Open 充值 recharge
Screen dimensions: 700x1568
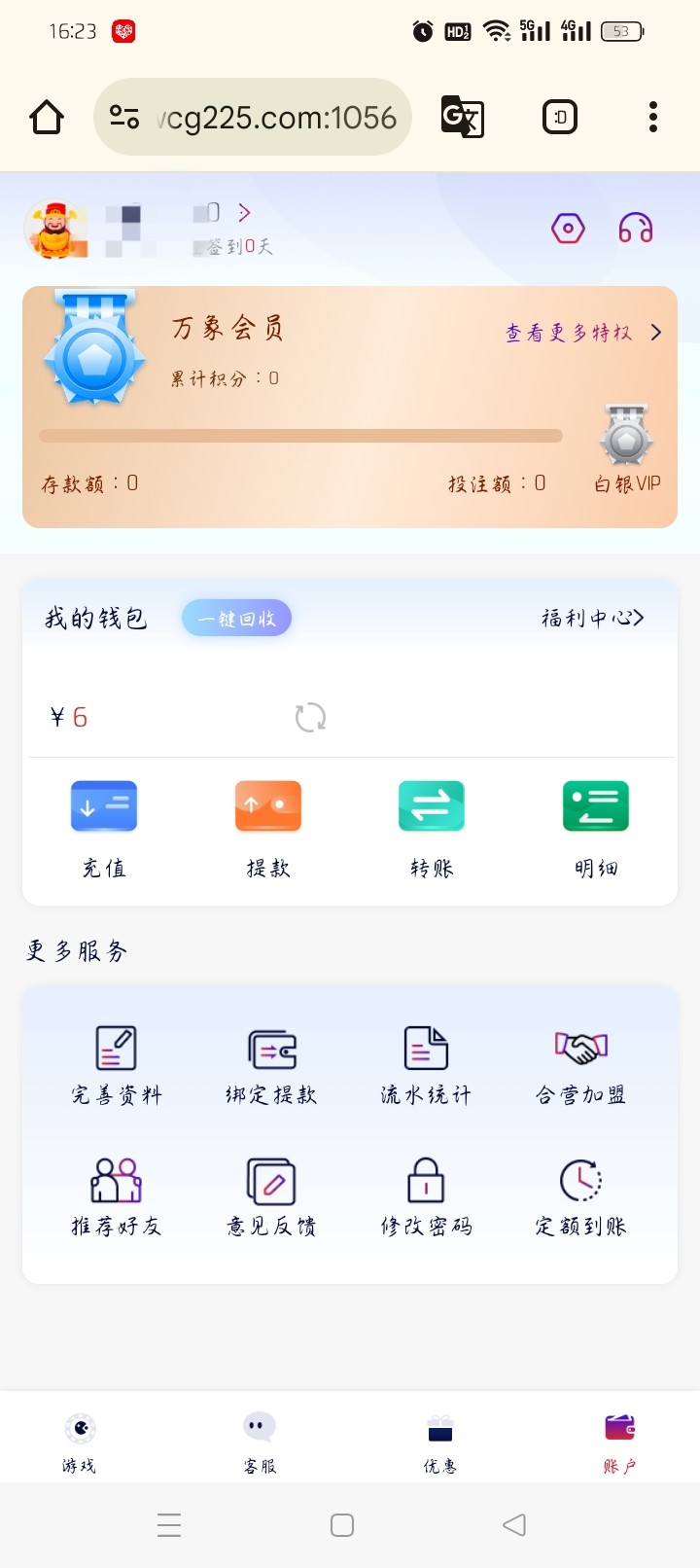[104, 827]
